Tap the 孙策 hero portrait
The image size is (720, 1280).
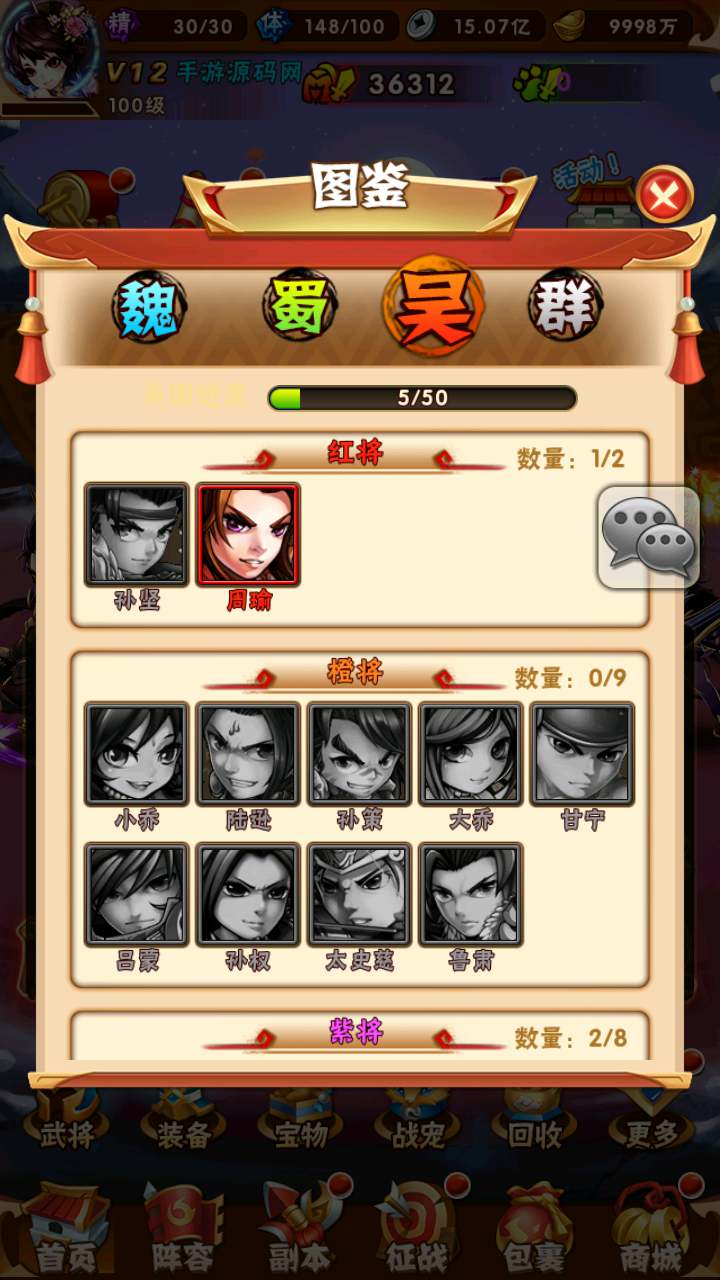tap(359, 754)
